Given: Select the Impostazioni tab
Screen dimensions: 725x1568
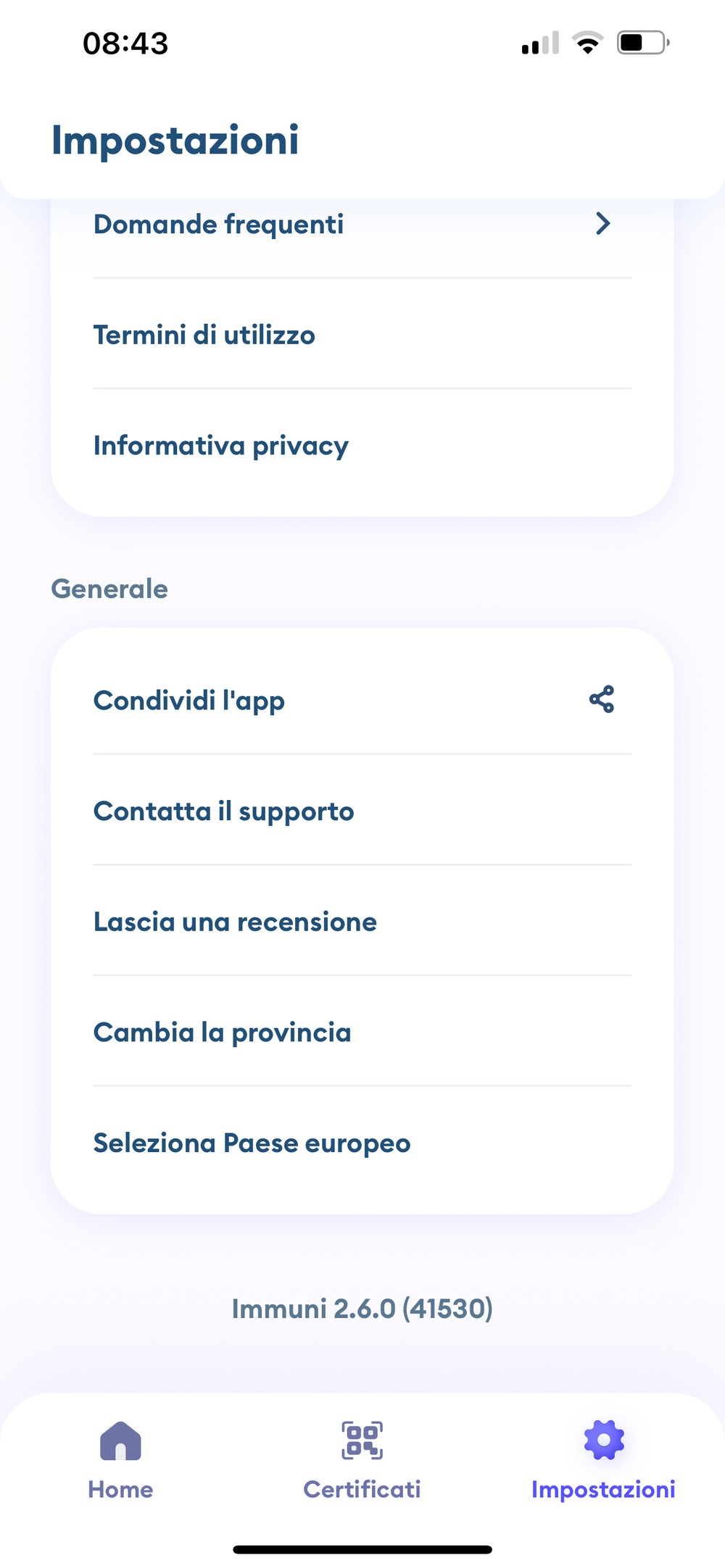Looking at the screenshot, I should point(603,1459).
